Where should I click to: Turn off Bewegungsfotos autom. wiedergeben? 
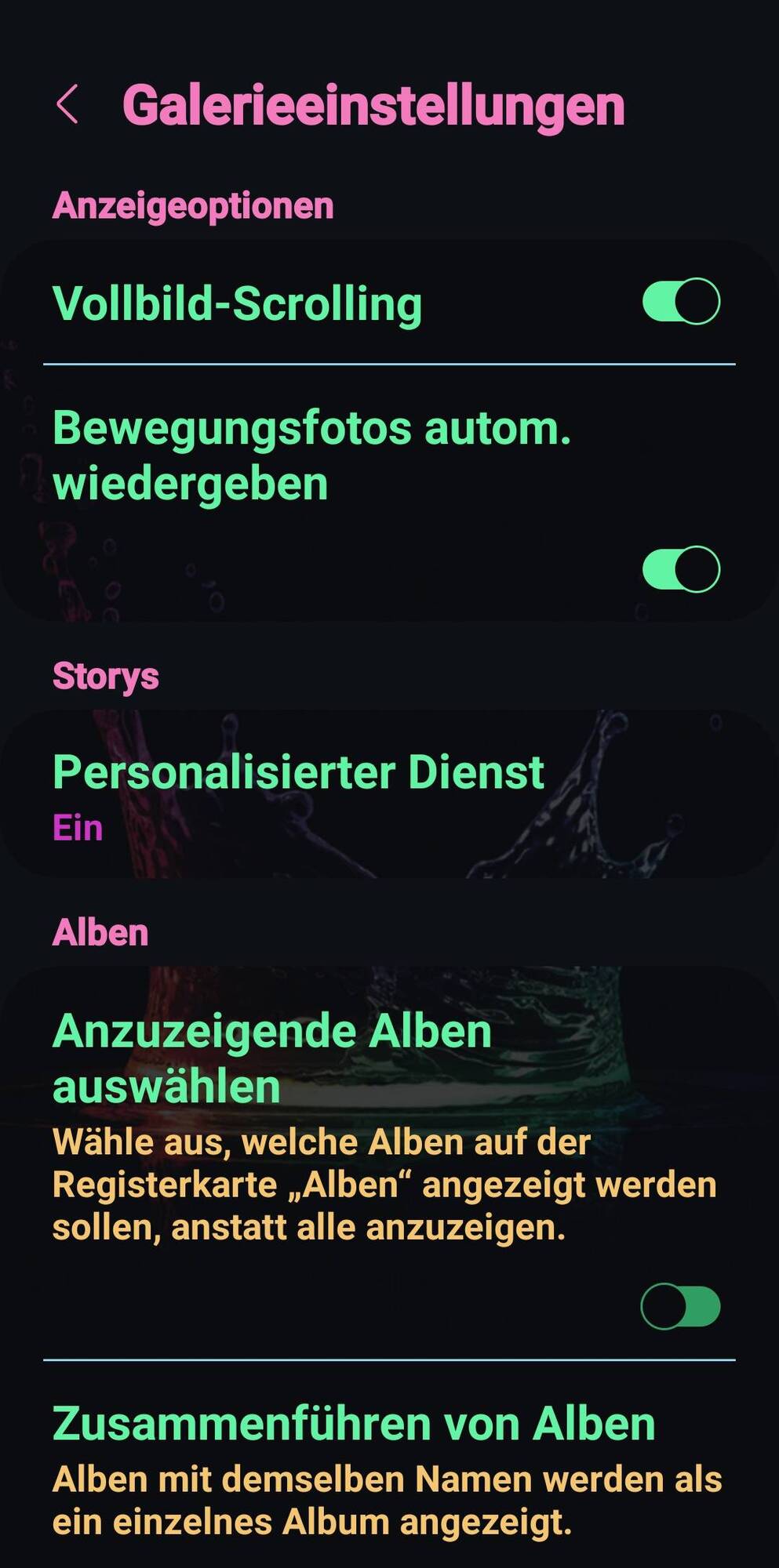point(680,569)
